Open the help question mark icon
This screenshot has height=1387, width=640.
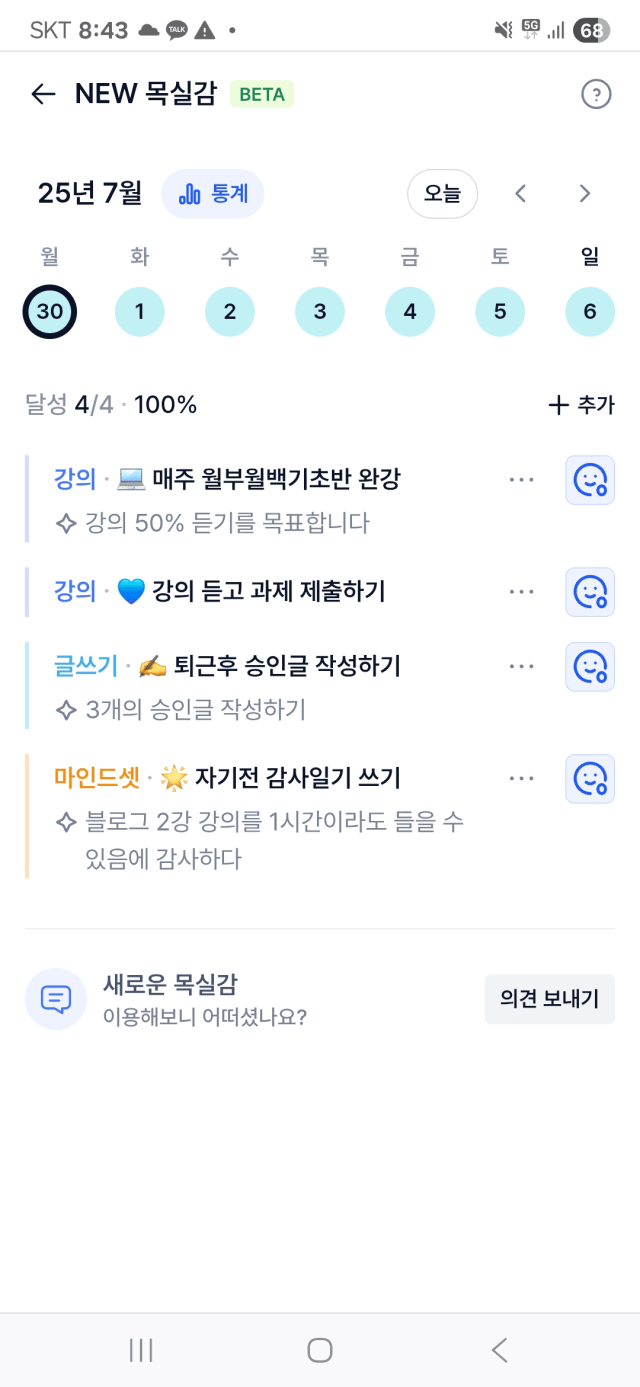[x=596, y=94]
